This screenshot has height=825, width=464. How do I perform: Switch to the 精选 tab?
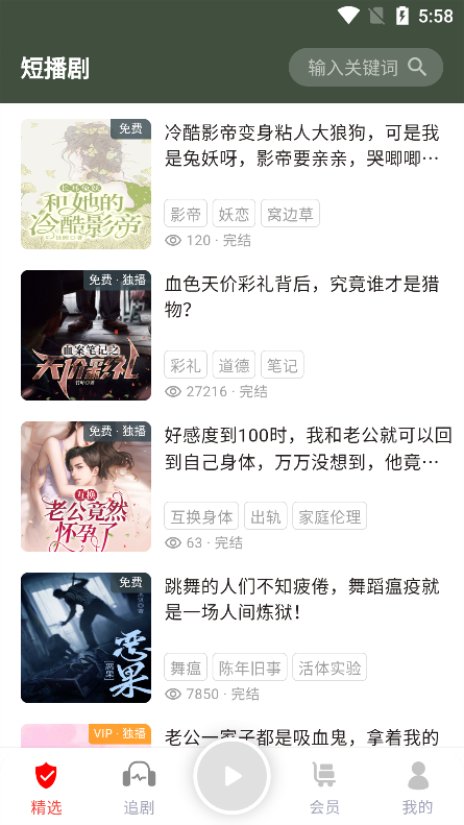pyautogui.click(x=46, y=787)
